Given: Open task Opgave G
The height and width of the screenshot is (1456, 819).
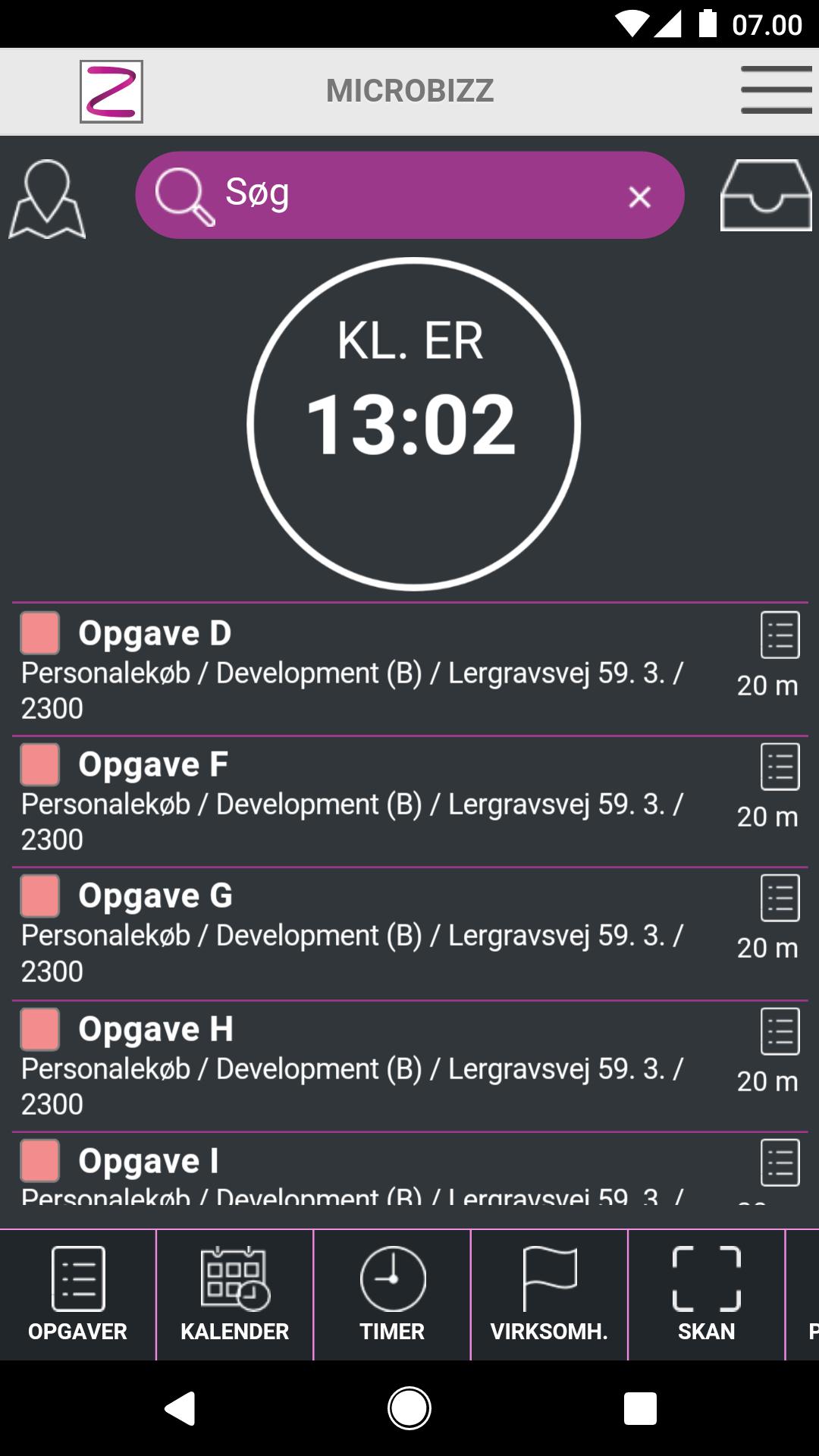Looking at the screenshot, I should click(x=349, y=934).
